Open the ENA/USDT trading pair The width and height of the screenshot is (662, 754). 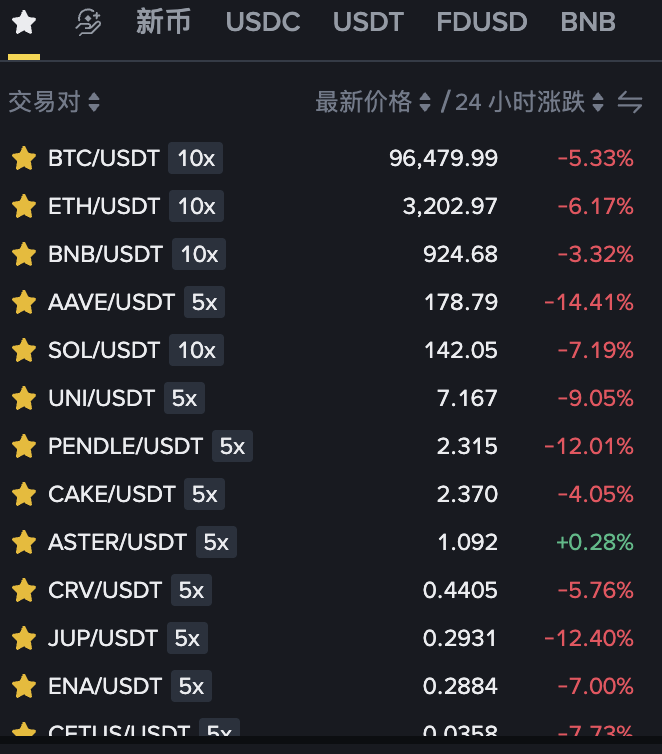click(x=104, y=686)
